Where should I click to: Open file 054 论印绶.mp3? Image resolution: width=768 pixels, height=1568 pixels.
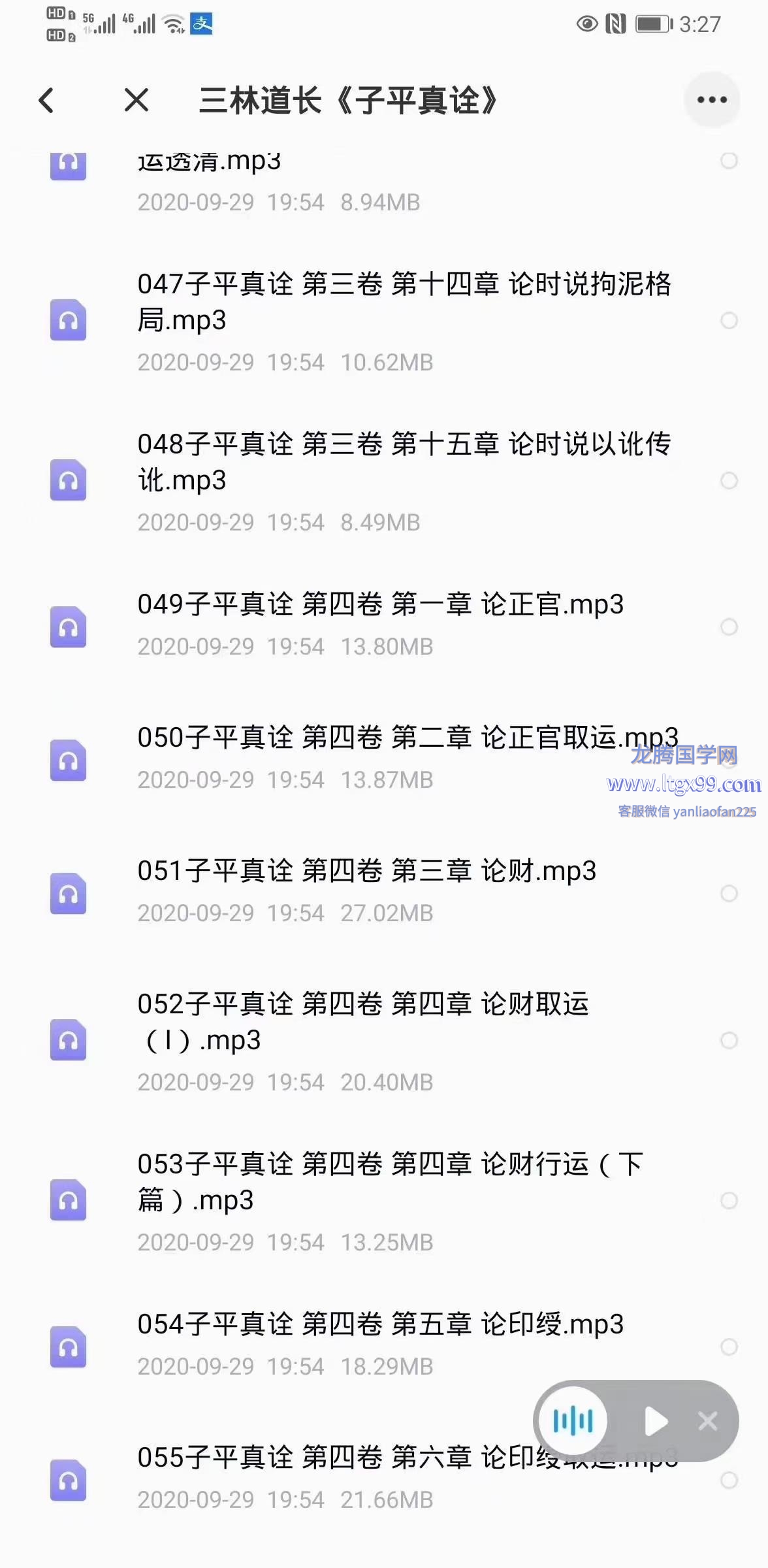(380, 1325)
